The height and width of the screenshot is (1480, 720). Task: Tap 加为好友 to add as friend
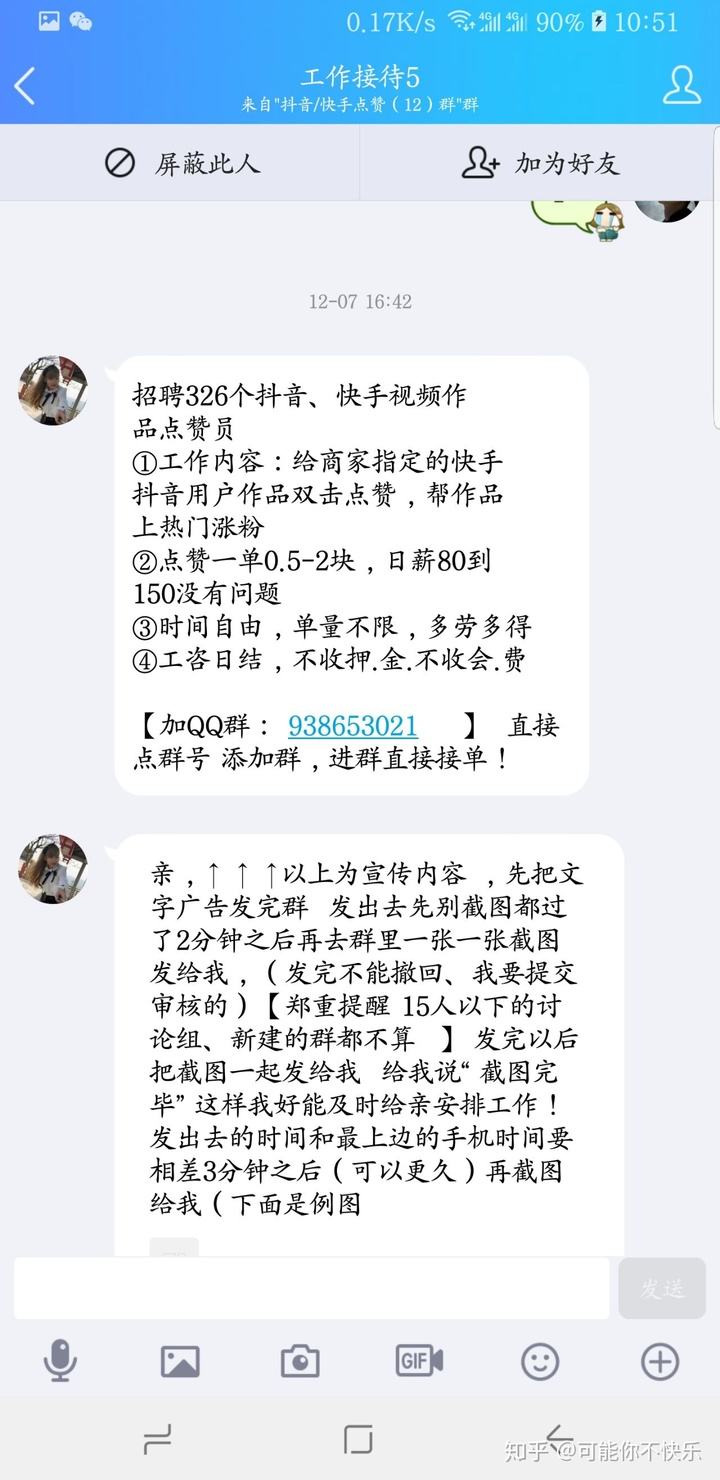[540, 163]
